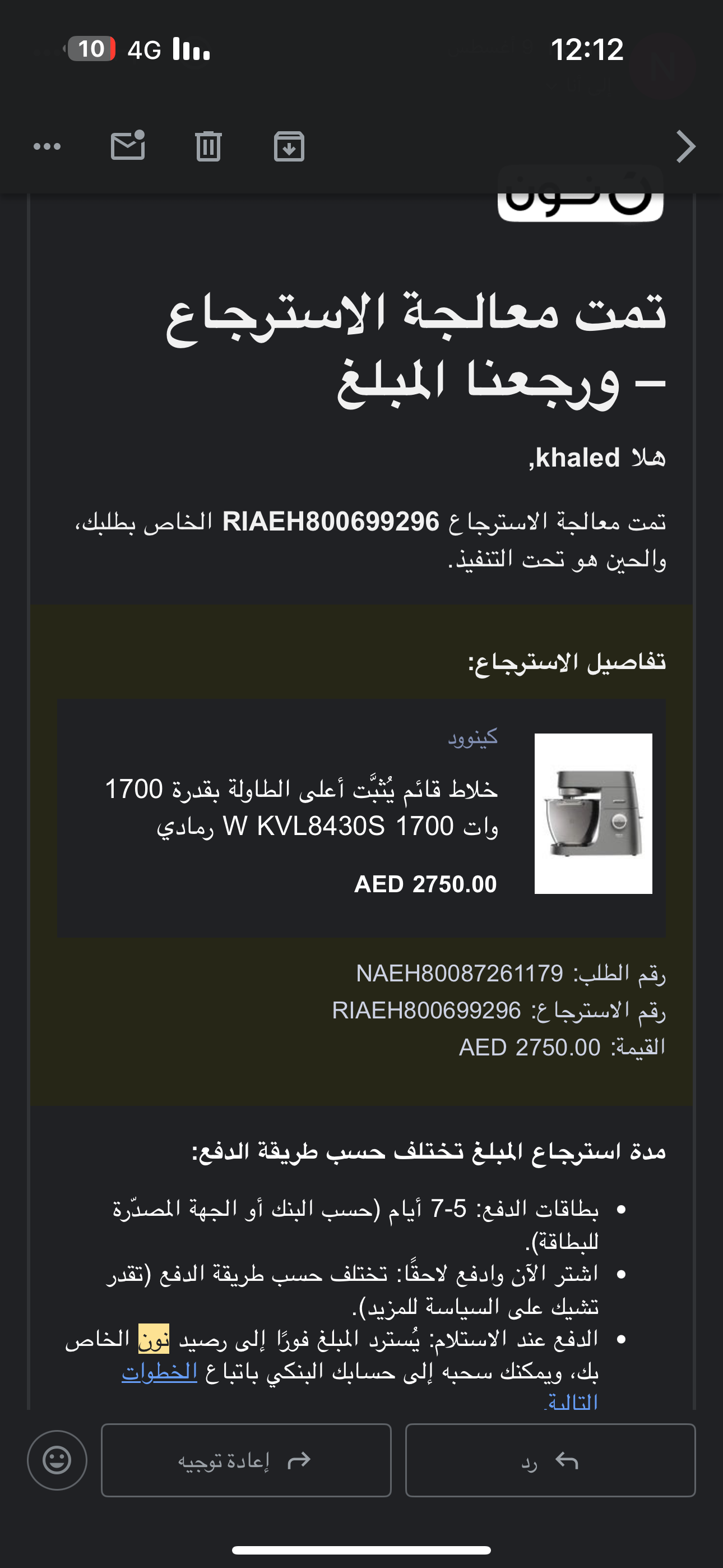Open the underlined الخطوات التالية link
Viewport: 723px width, 1568px height.
[159, 1373]
